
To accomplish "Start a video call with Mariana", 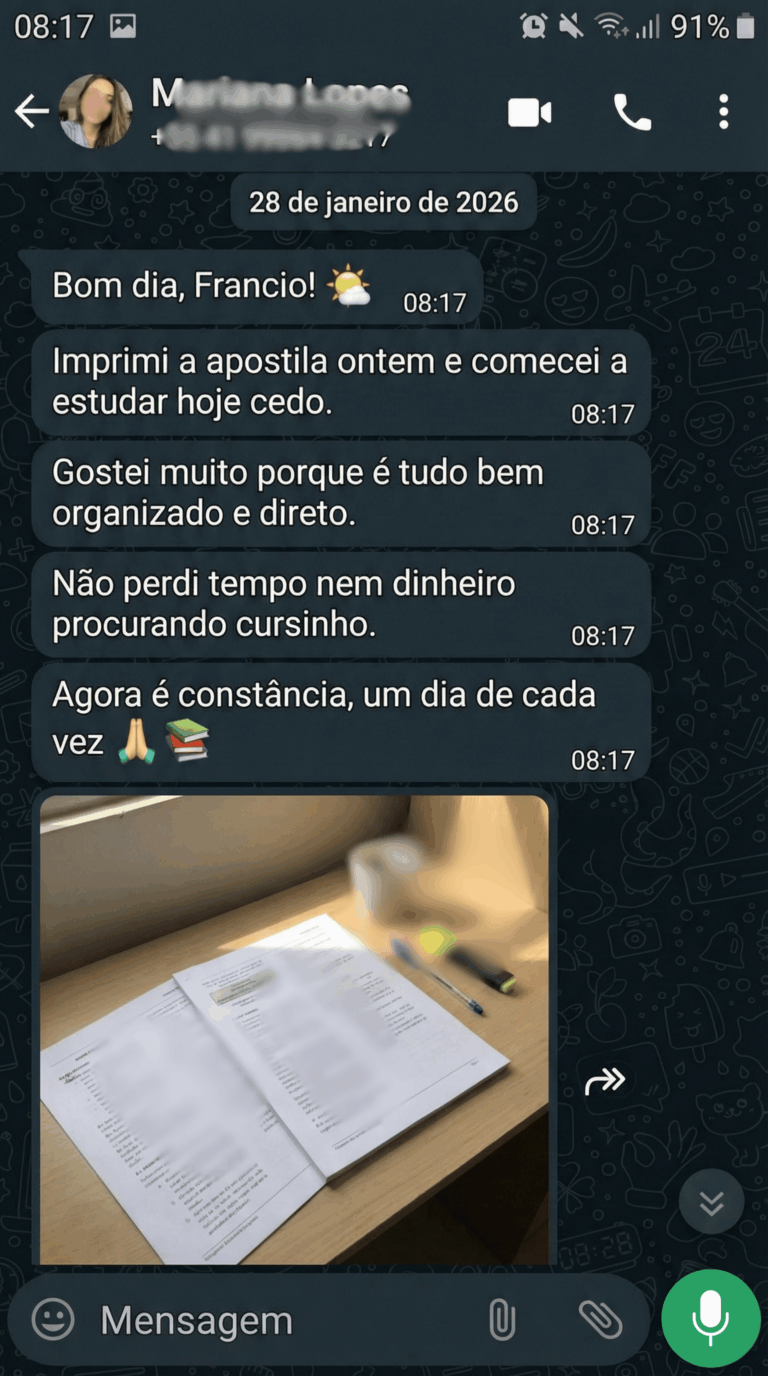I will click(x=529, y=113).
